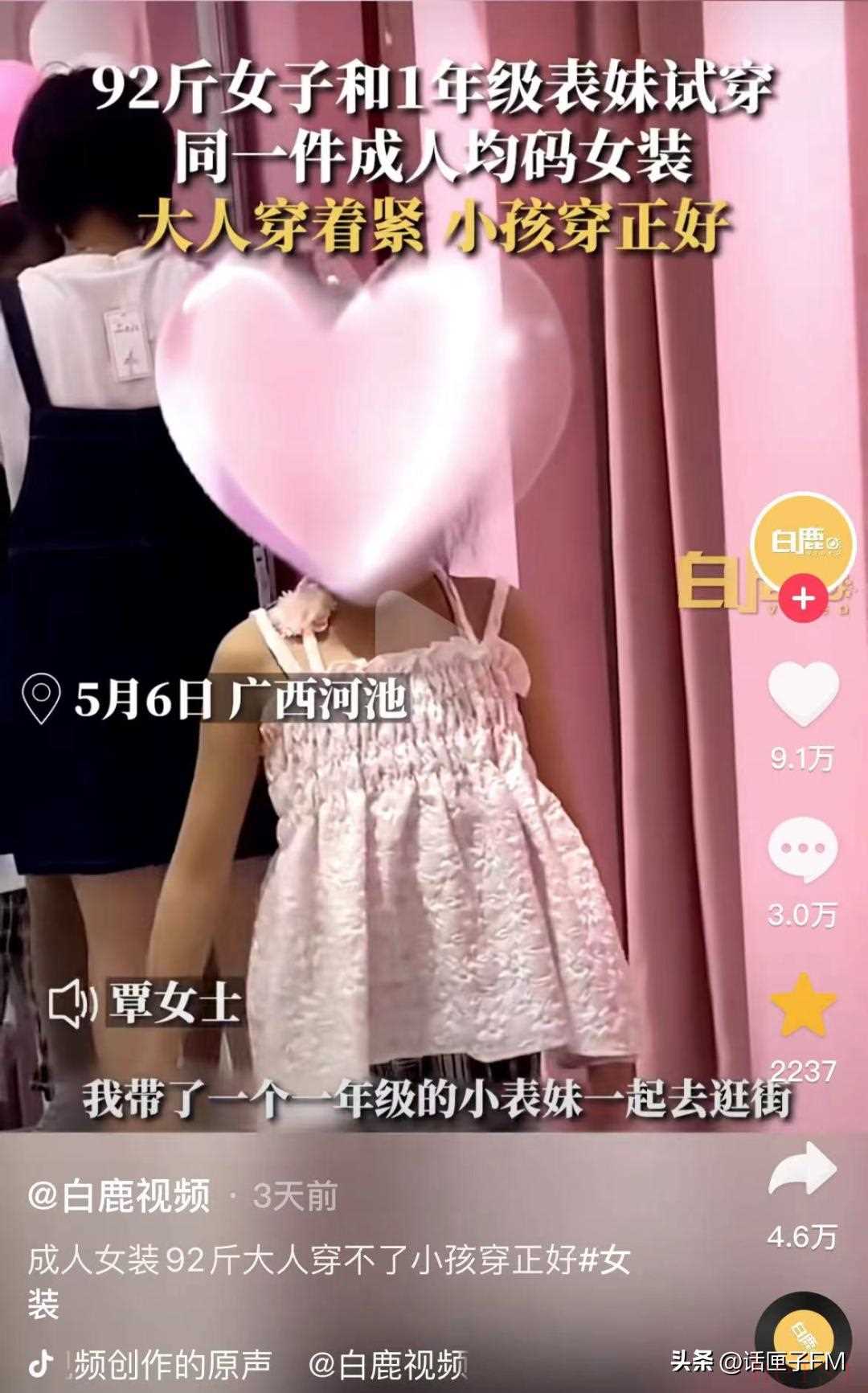The height and width of the screenshot is (1393, 868).
Task: Open the #女装 hashtag
Action: pyautogui.click(x=604, y=1261)
